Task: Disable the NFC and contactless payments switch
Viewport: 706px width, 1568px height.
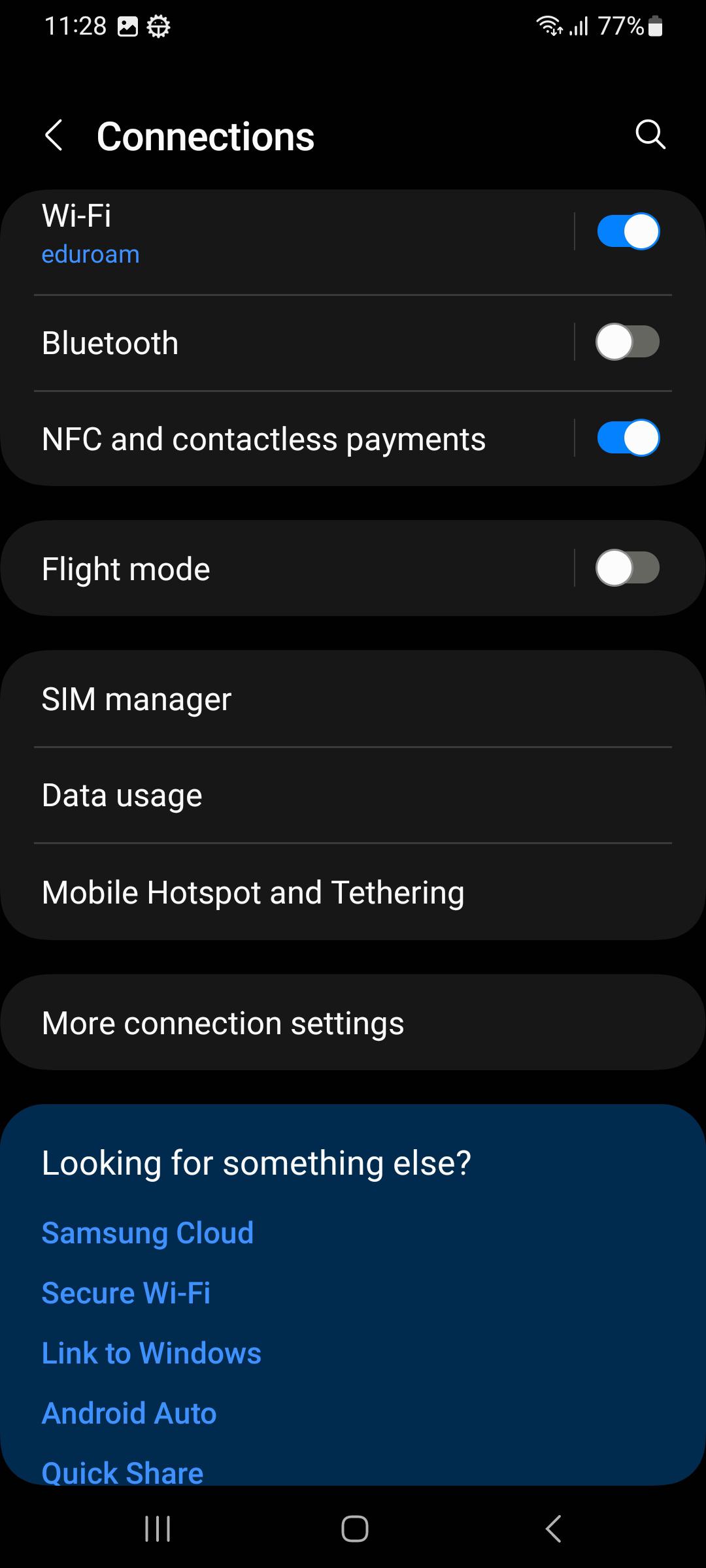Action: (628, 438)
